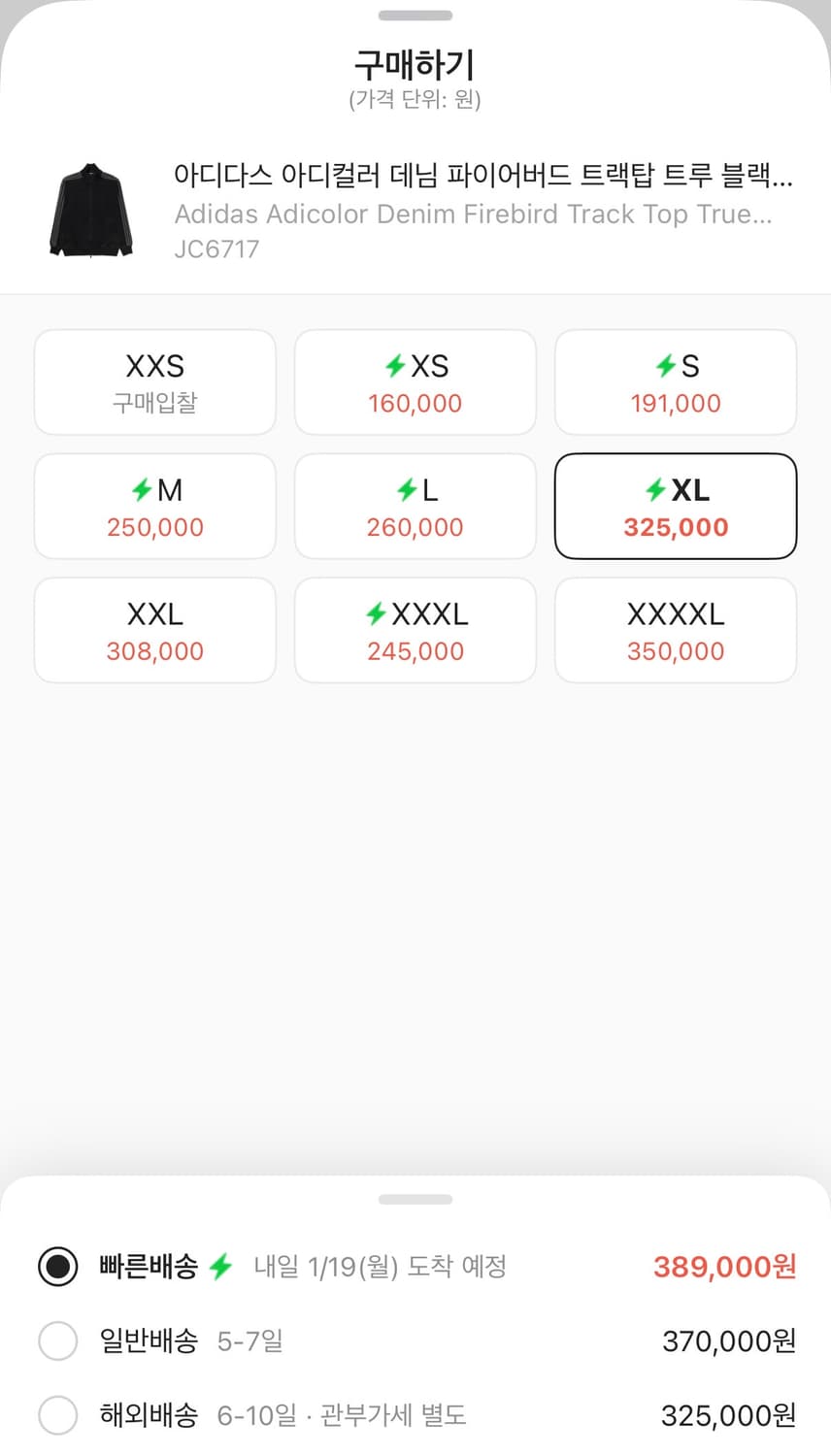Select size XXS for purchase bid

pyautogui.click(x=154, y=381)
